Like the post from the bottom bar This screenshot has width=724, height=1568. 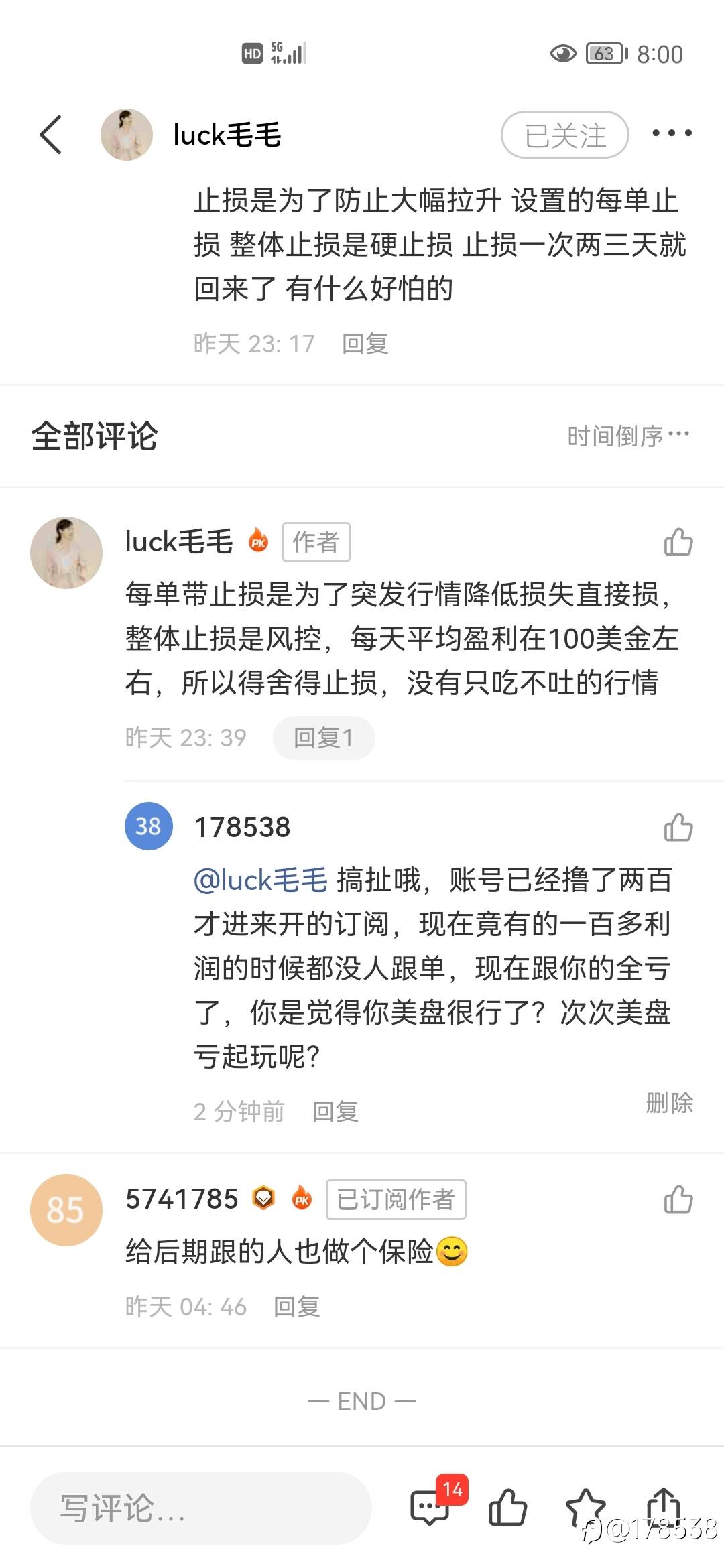point(507,1508)
